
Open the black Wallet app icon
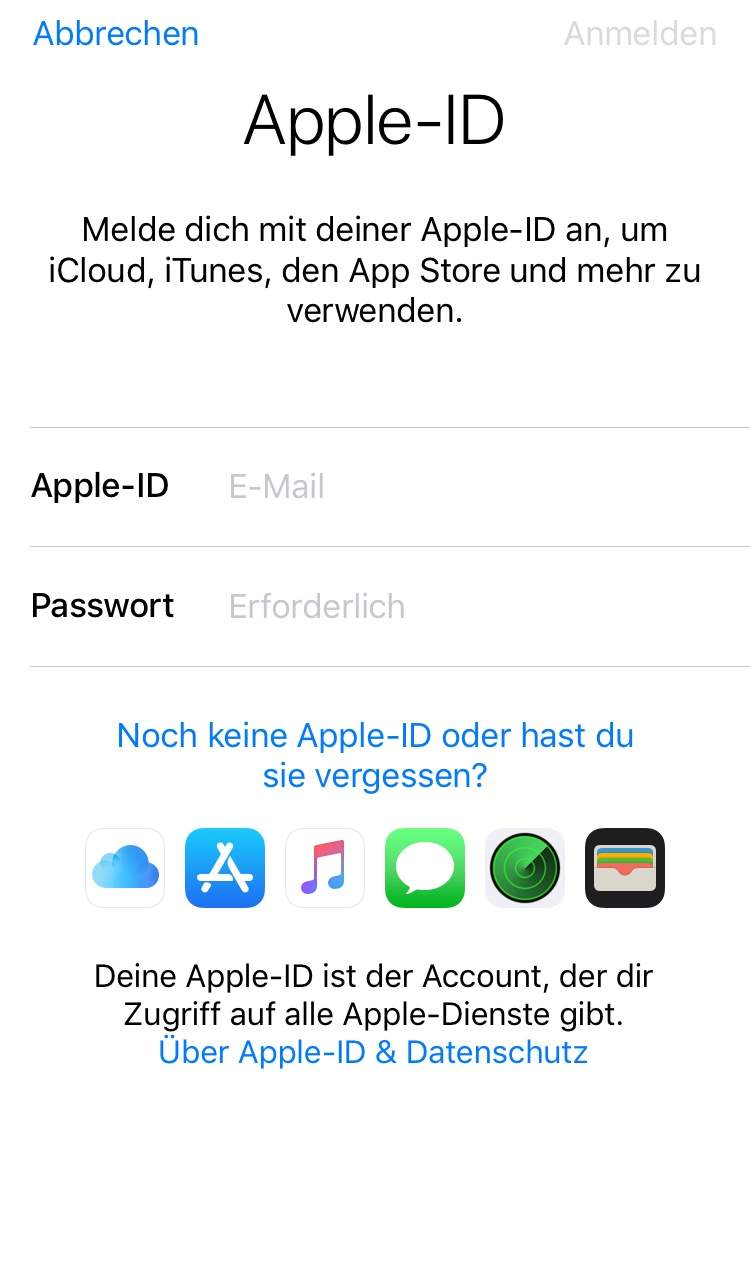pos(624,868)
